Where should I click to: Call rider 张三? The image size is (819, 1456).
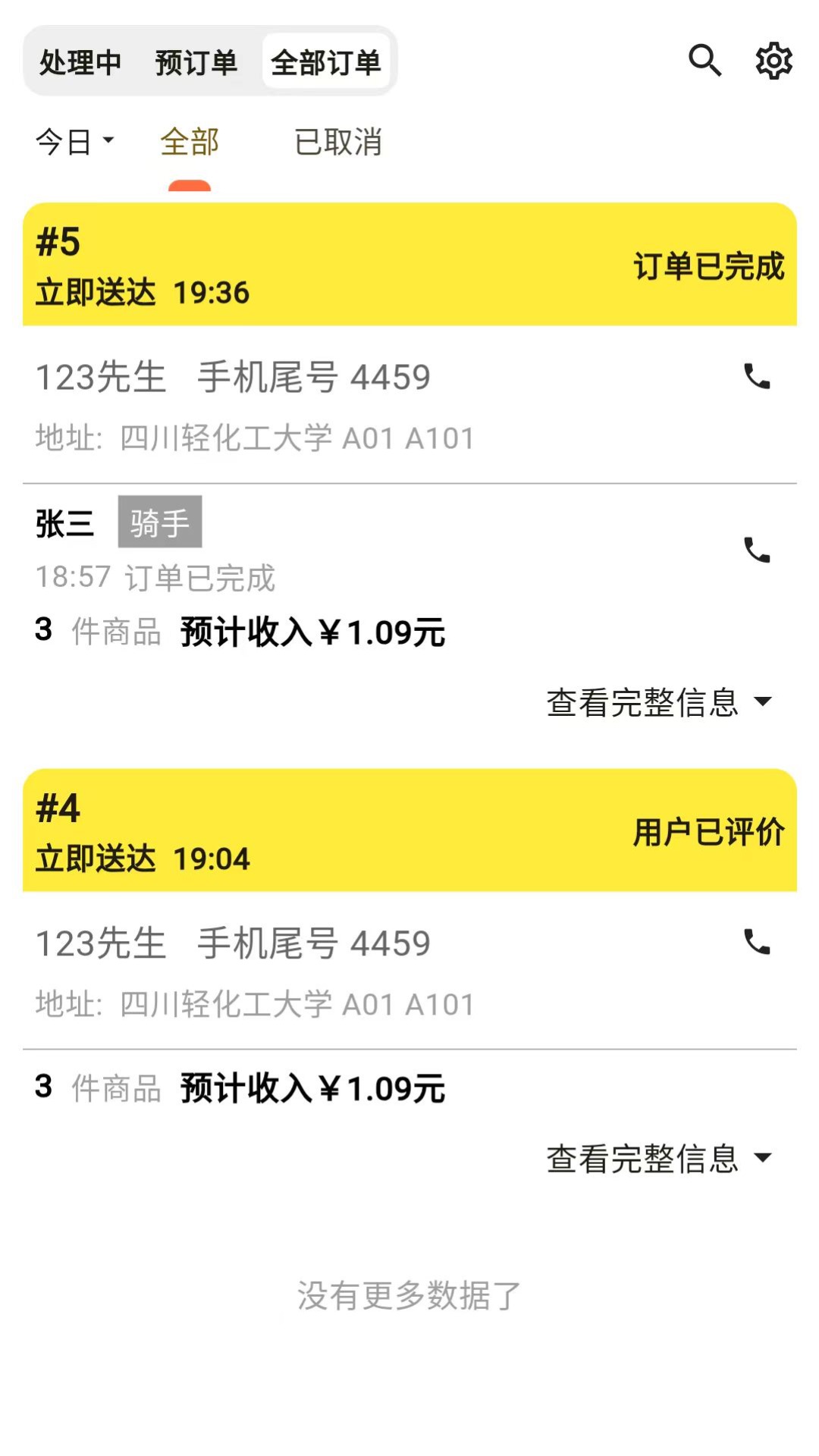coord(757,550)
